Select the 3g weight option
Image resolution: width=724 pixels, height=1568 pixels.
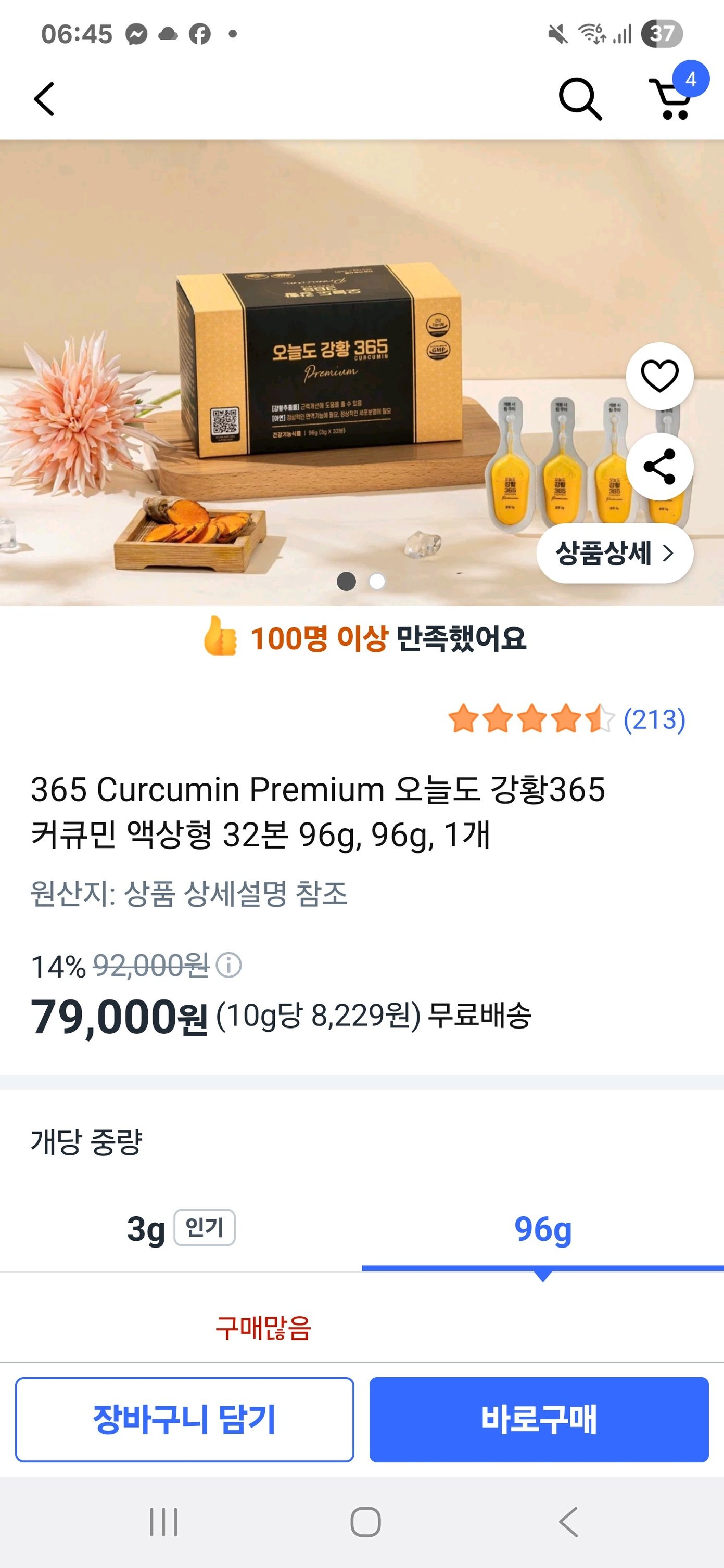pyautogui.click(x=180, y=1228)
